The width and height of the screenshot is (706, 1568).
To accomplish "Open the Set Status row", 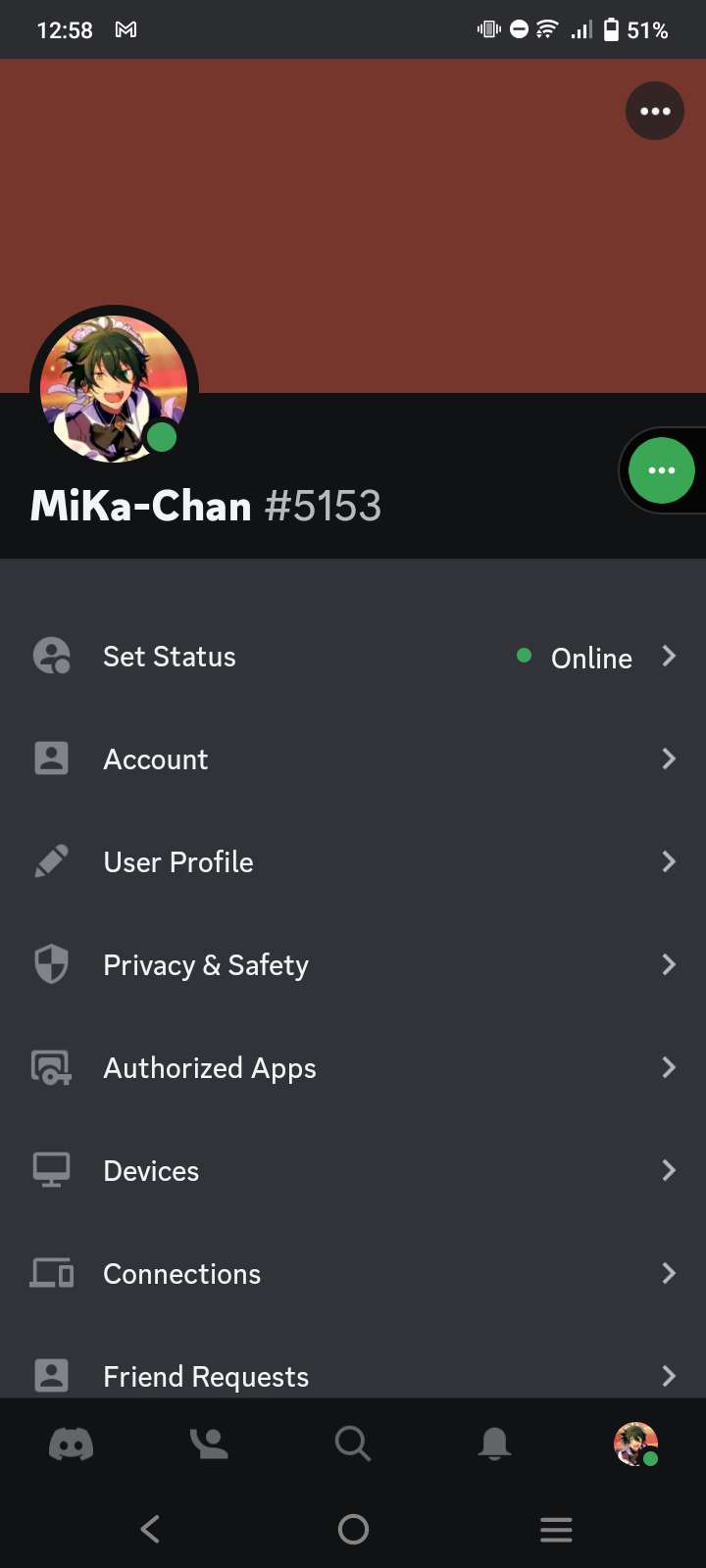I will [353, 657].
